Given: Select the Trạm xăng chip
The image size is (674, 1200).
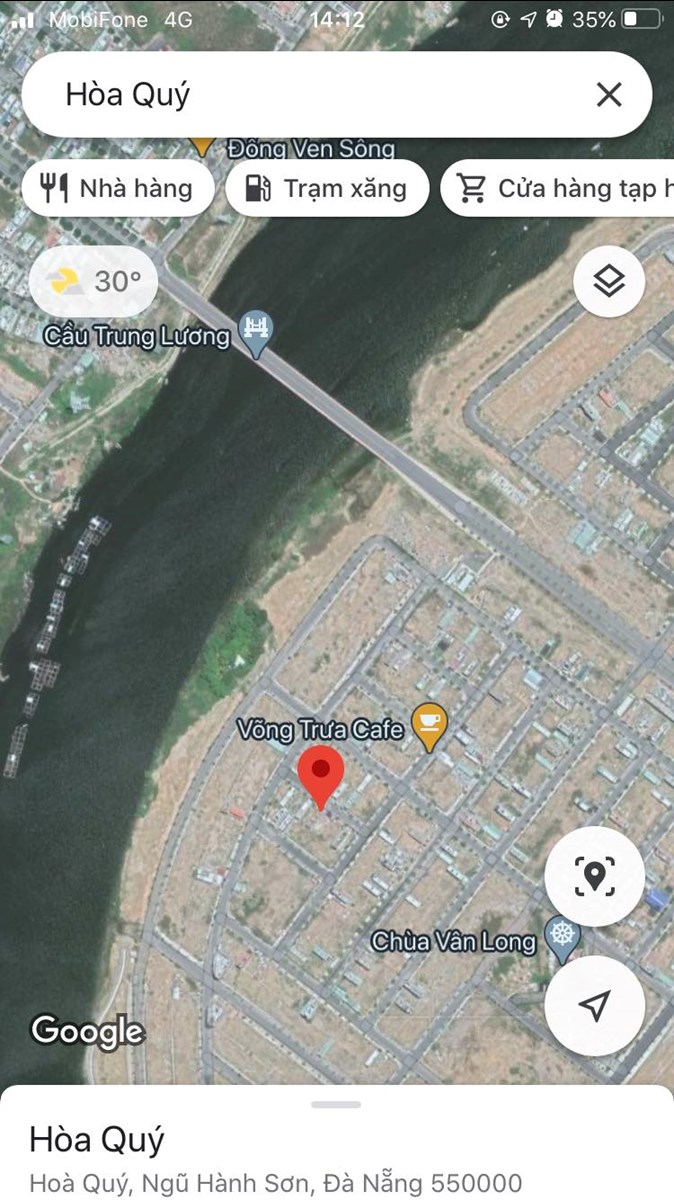Looking at the screenshot, I should click(x=327, y=188).
